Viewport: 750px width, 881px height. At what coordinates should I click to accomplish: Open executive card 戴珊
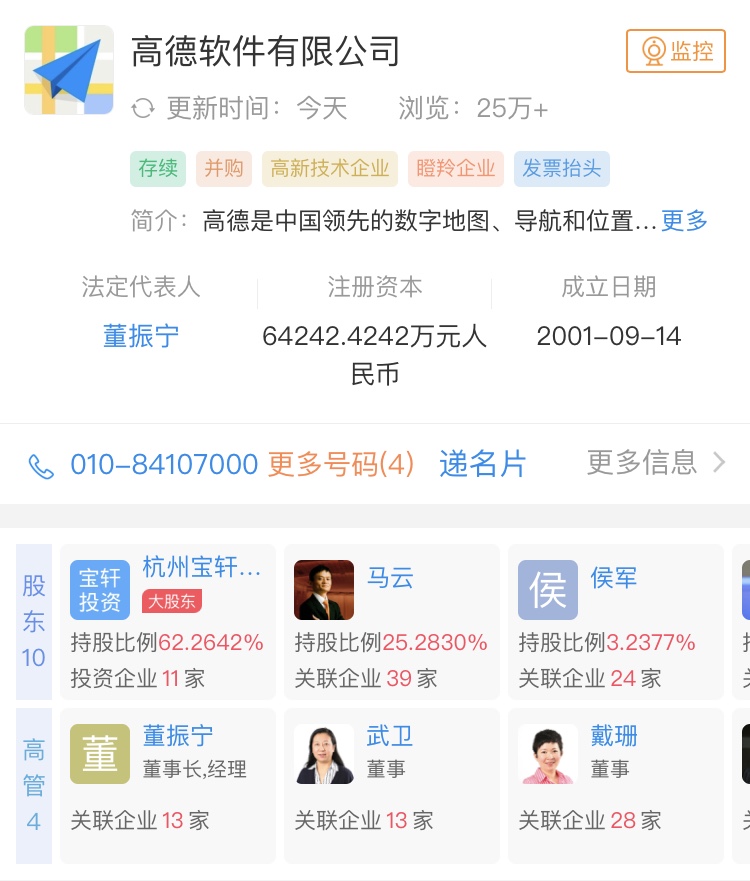[615, 785]
